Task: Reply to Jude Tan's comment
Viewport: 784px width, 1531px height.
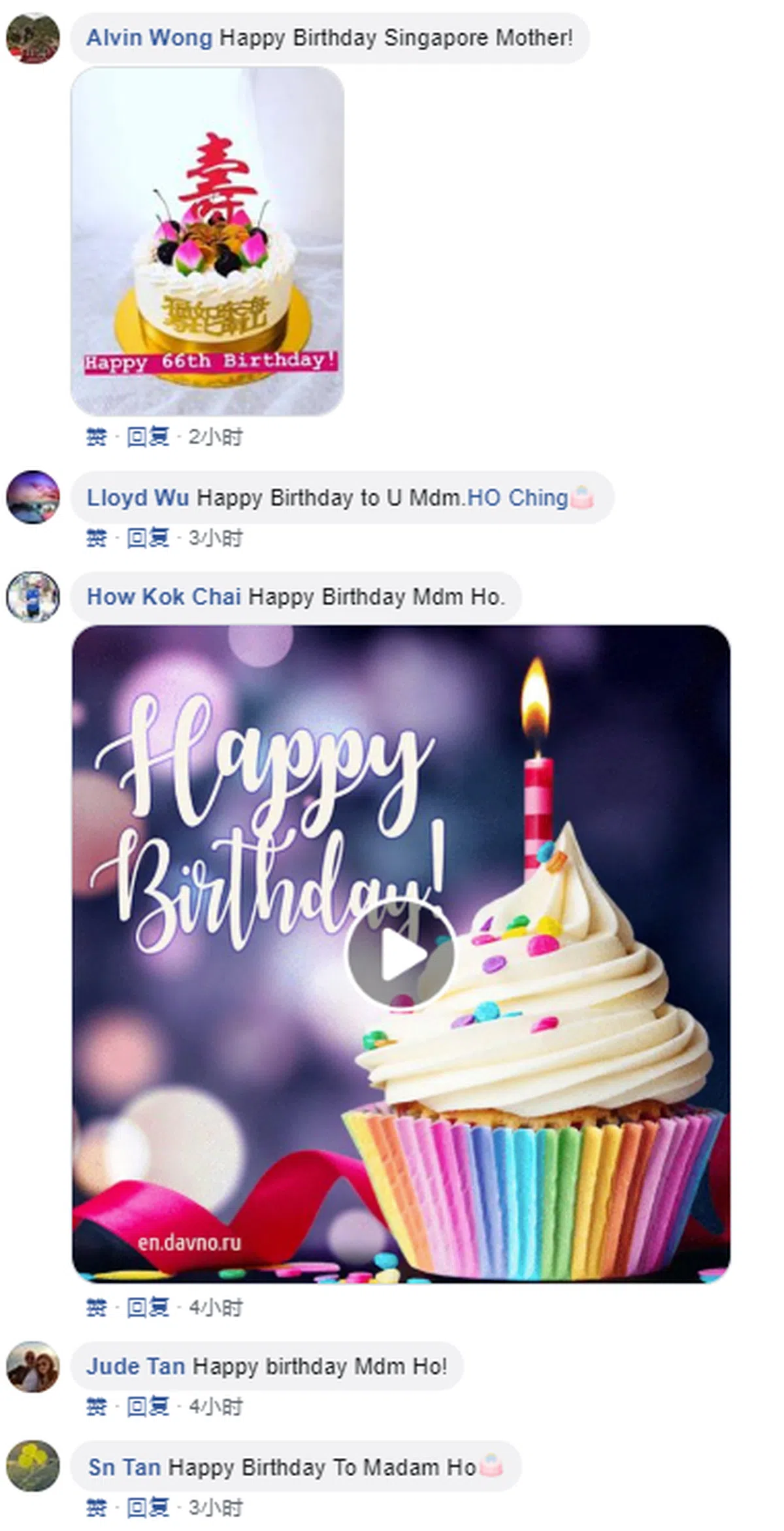Action: coord(148,1406)
